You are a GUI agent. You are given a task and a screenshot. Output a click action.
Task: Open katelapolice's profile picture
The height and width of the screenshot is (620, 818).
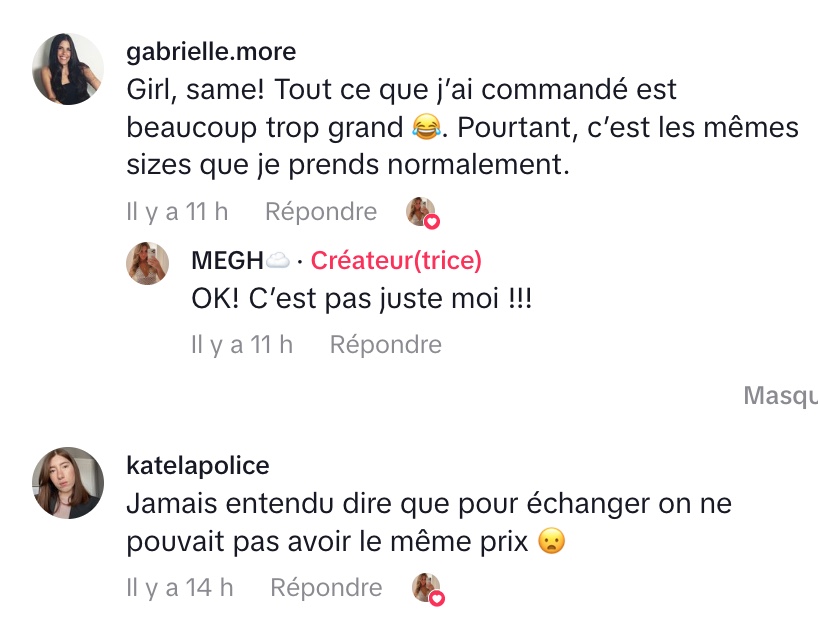[x=68, y=482]
